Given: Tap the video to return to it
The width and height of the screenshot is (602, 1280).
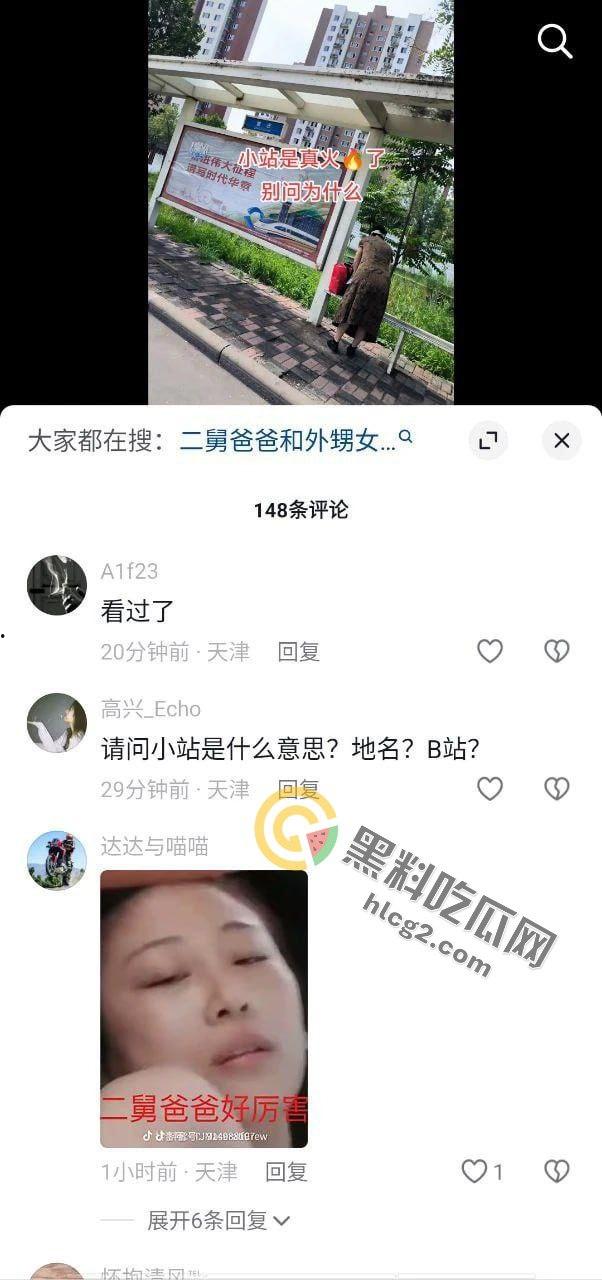Looking at the screenshot, I should (x=300, y=200).
